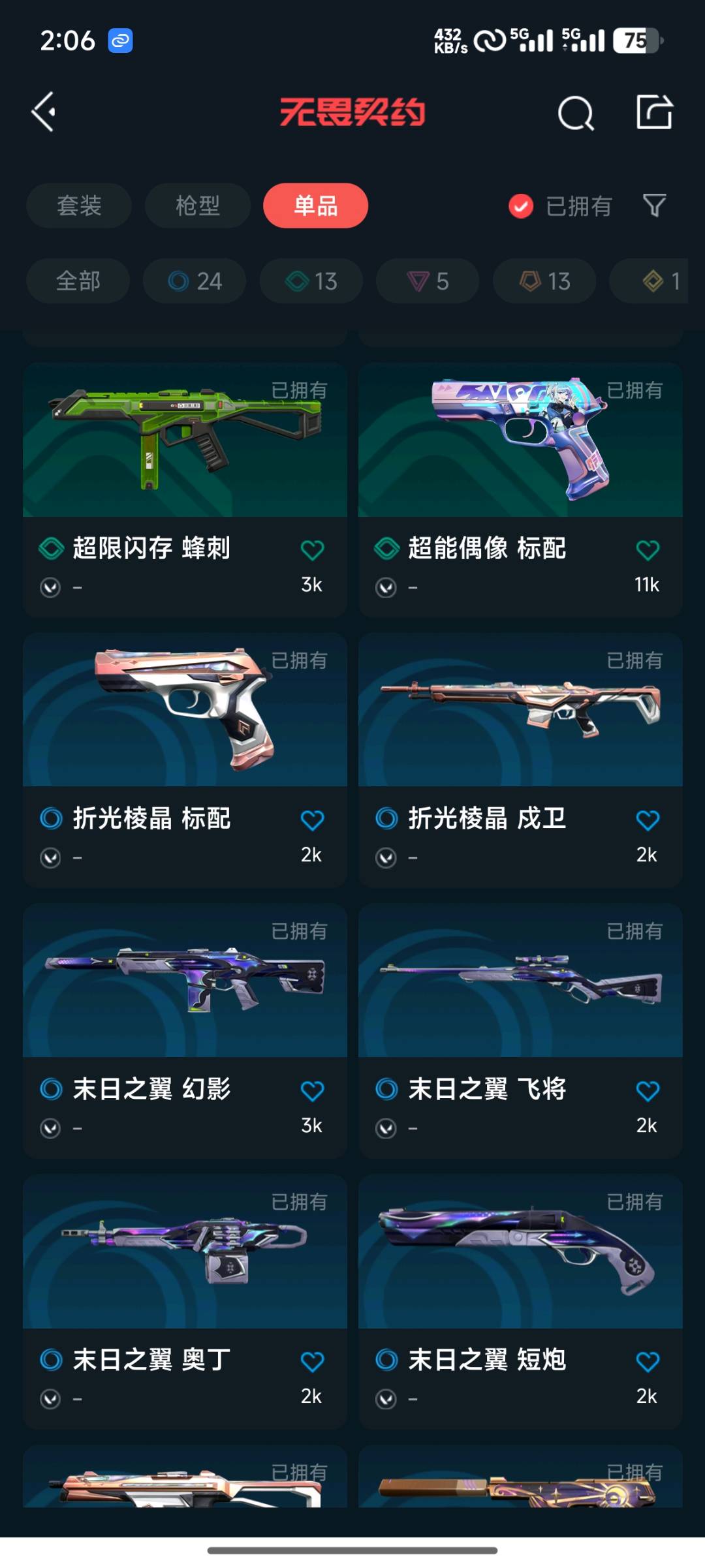Like the 折光棱晶 标配 skin
Viewport: 705px width, 1568px height.
312,820
